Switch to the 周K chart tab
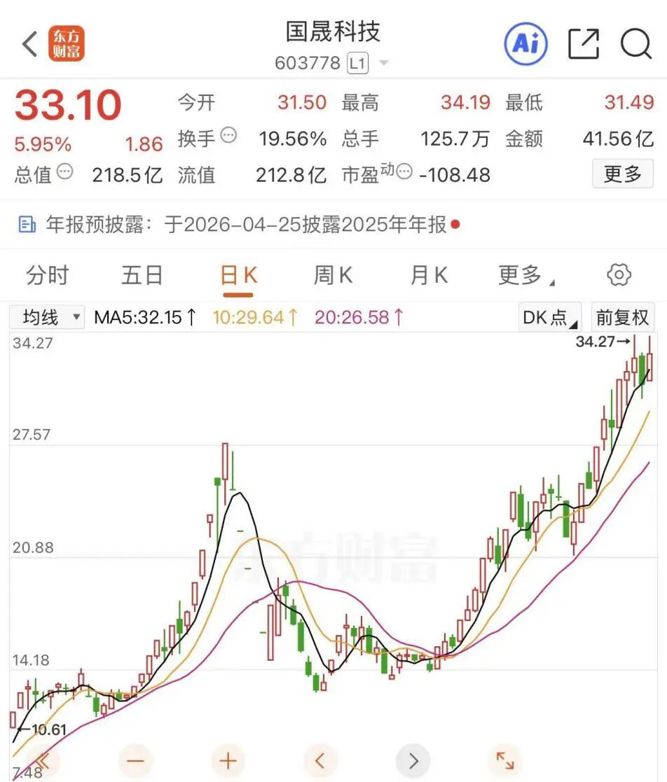 (333, 276)
